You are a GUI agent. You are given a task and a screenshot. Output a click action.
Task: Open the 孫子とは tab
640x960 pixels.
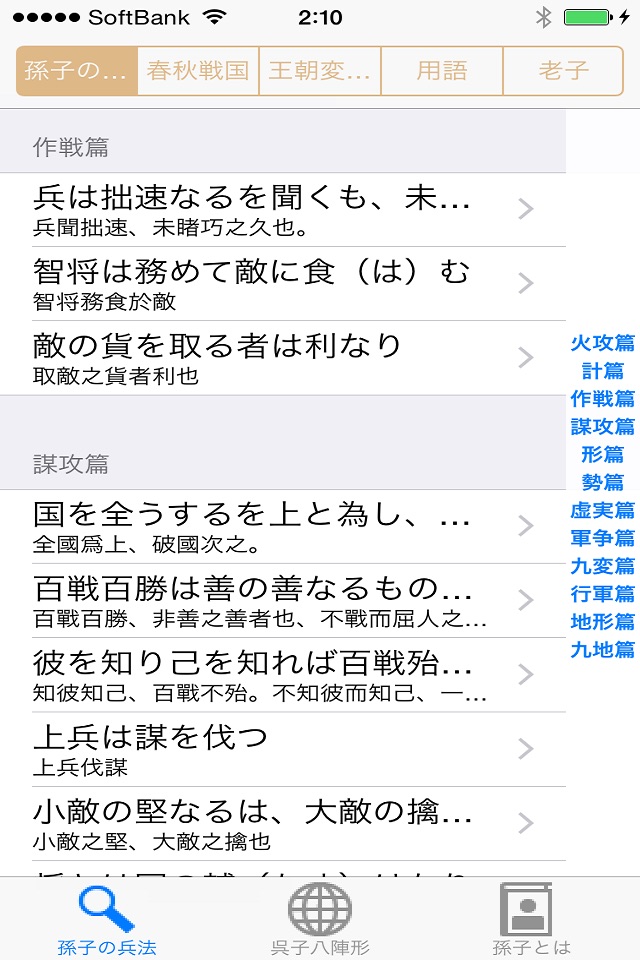click(x=531, y=918)
